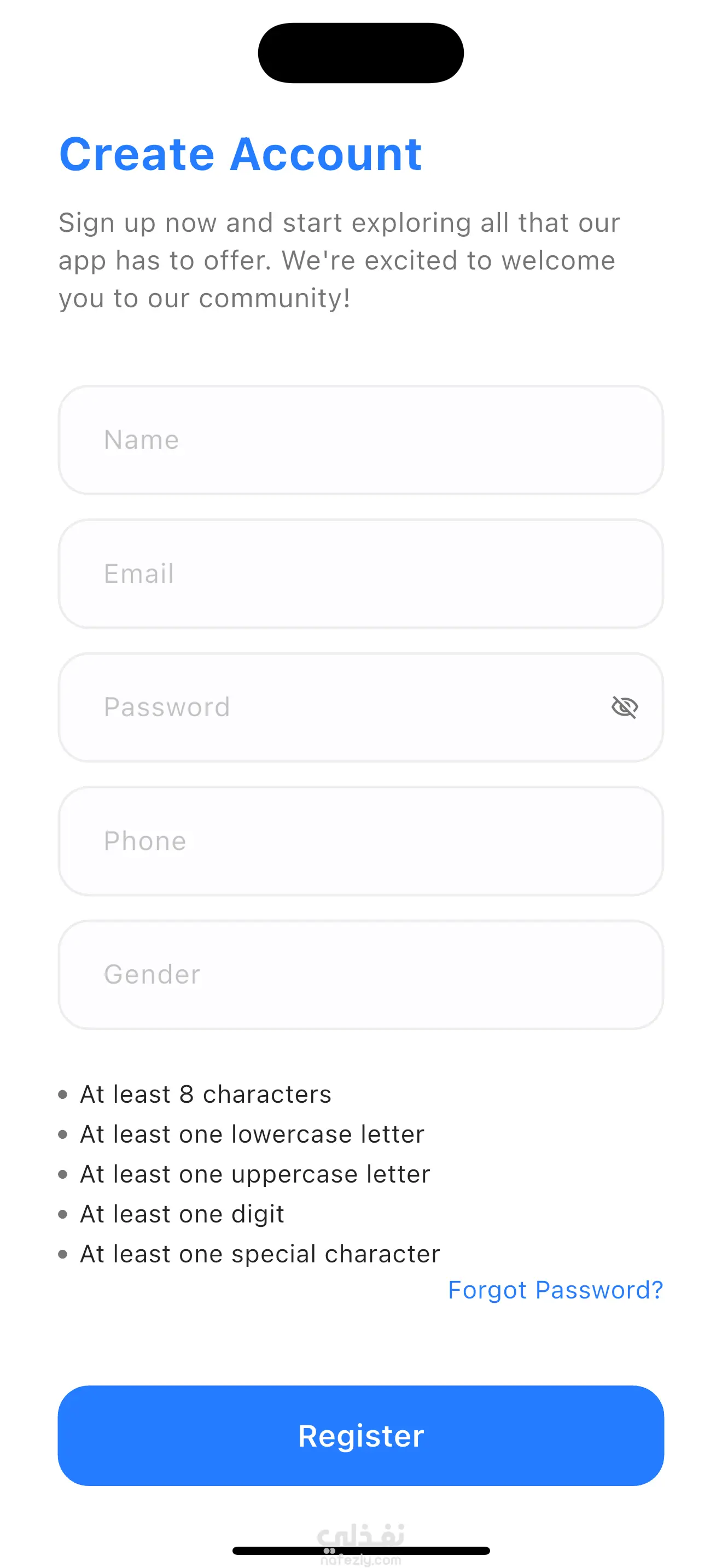Open the Forgot Password? link
The height and width of the screenshot is (1568, 722).
tap(555, 1290)
